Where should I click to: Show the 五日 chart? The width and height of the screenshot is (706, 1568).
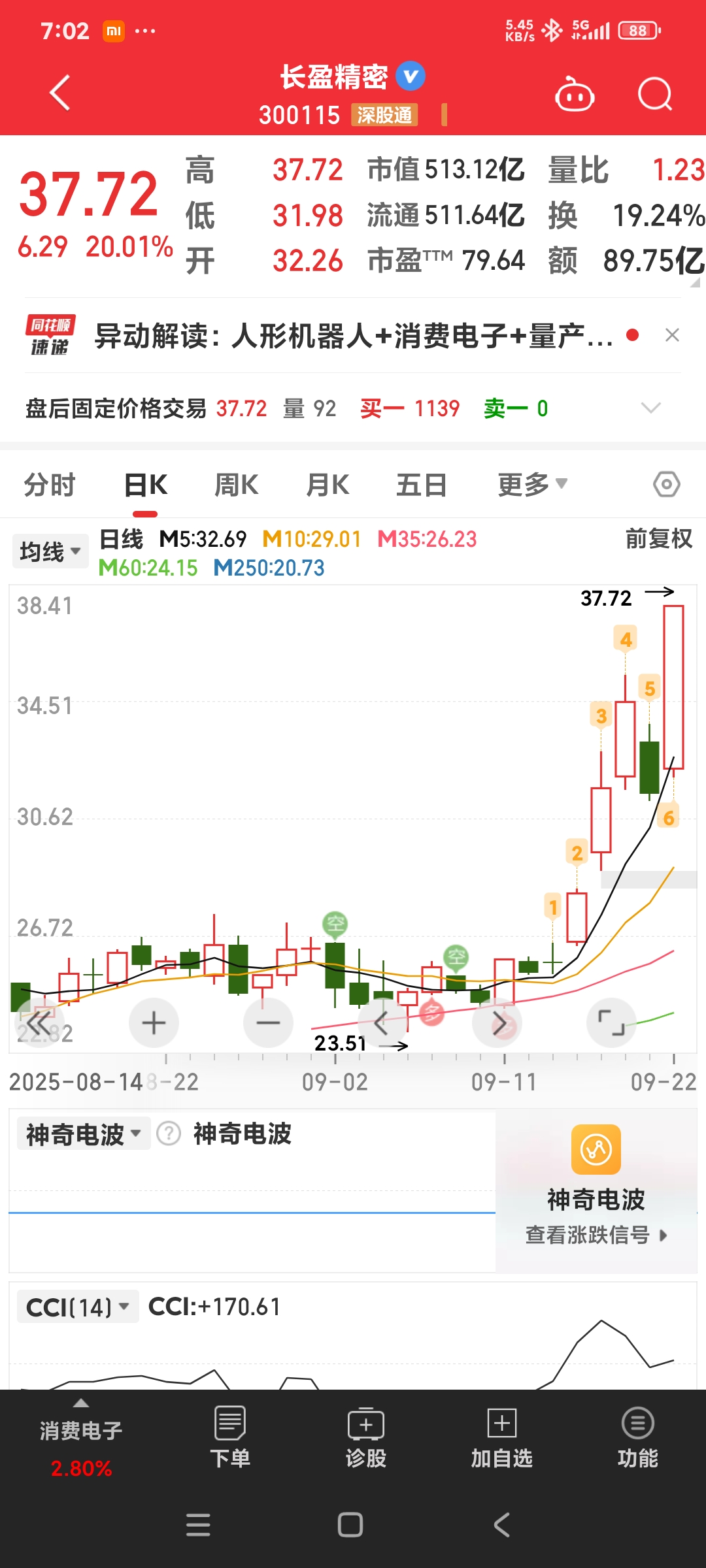coord(421,485)
